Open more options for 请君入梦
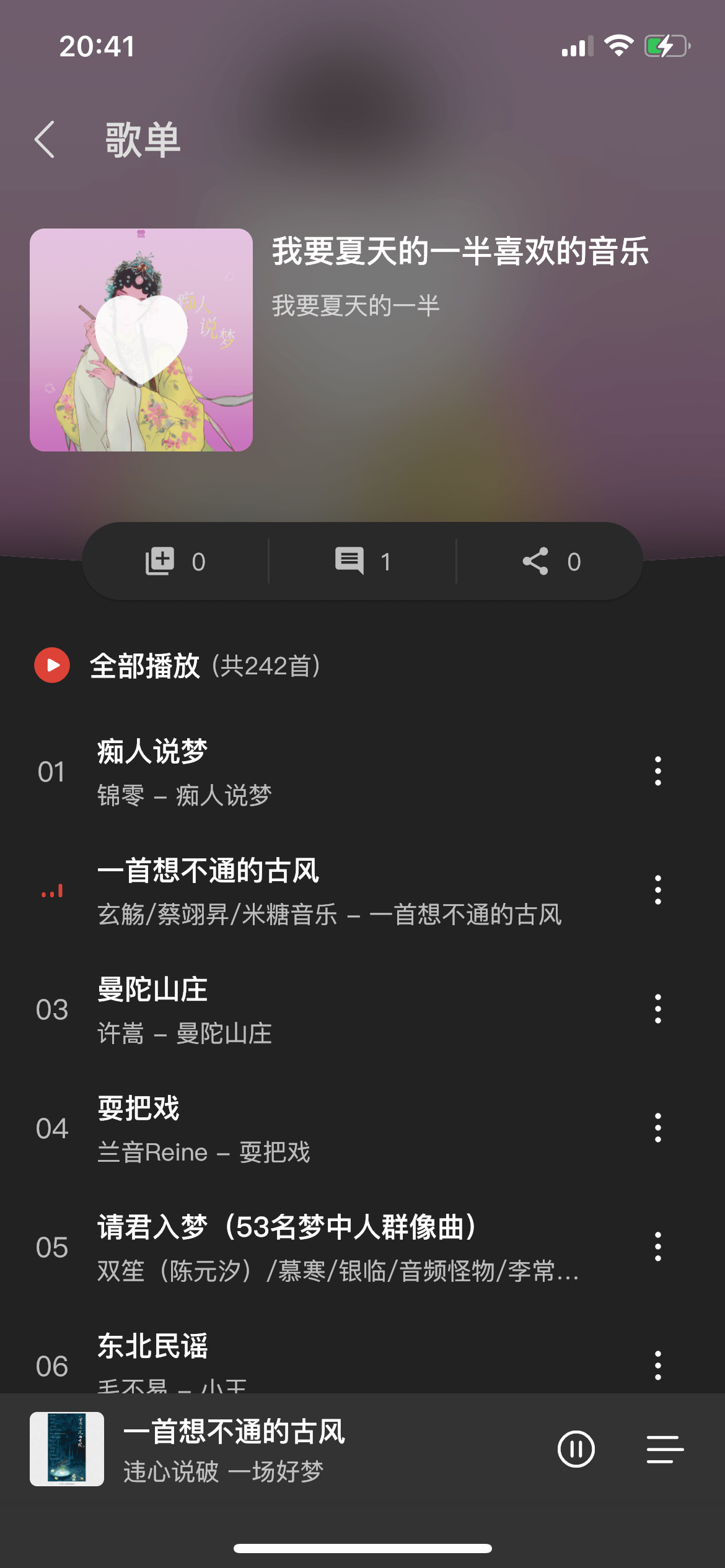Screen dimensions: 725x1568 tap(657, 1247)
